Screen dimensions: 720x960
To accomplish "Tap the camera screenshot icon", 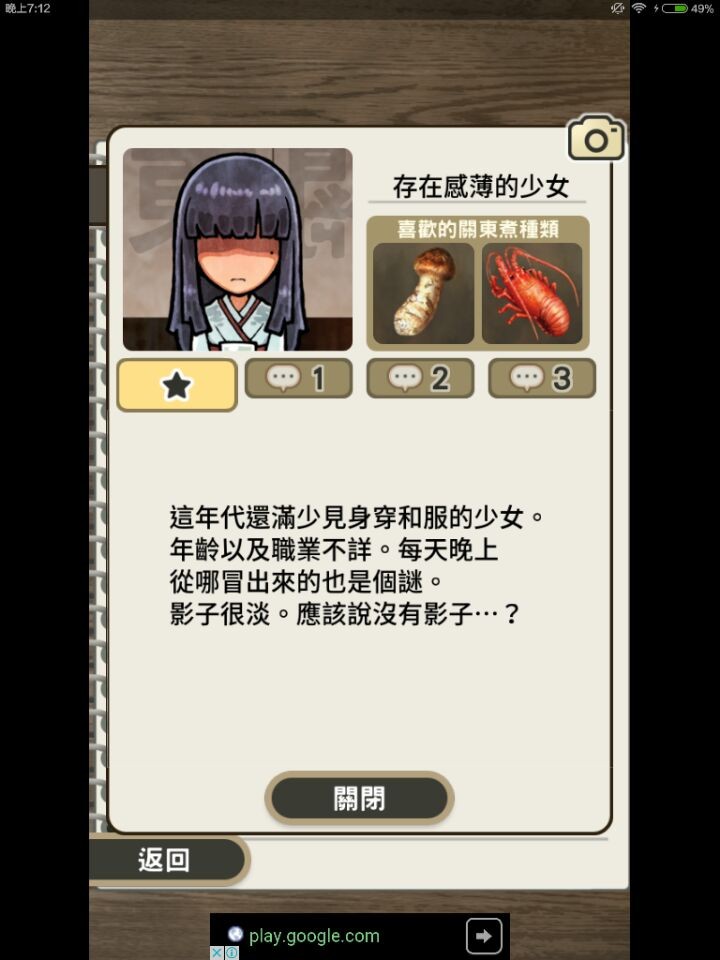I will (596, 140).
